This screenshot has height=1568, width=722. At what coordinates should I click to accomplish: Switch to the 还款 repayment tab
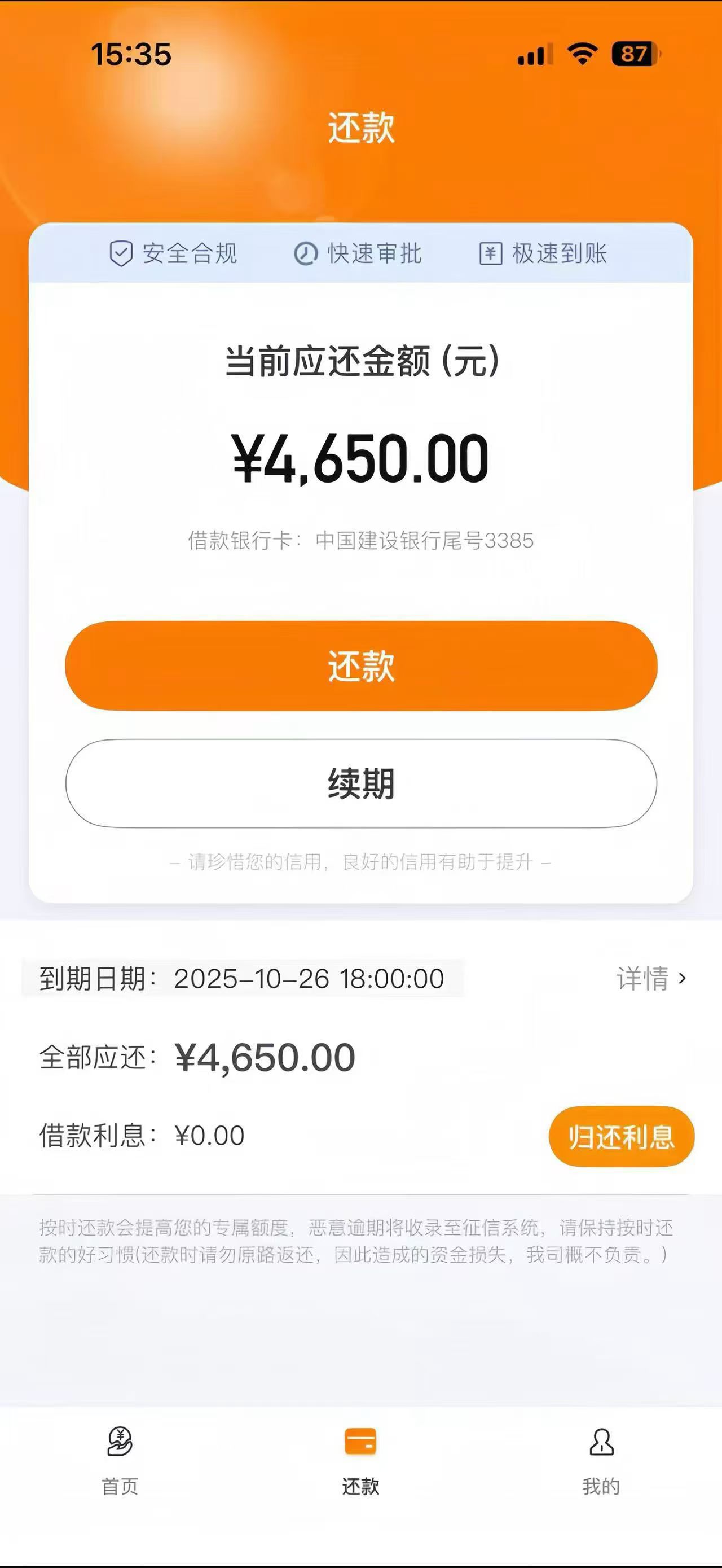(360, 1460)
